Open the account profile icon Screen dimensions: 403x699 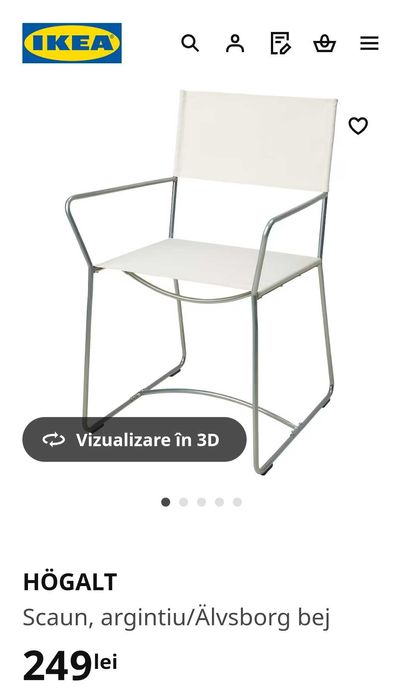pos(235,43)
